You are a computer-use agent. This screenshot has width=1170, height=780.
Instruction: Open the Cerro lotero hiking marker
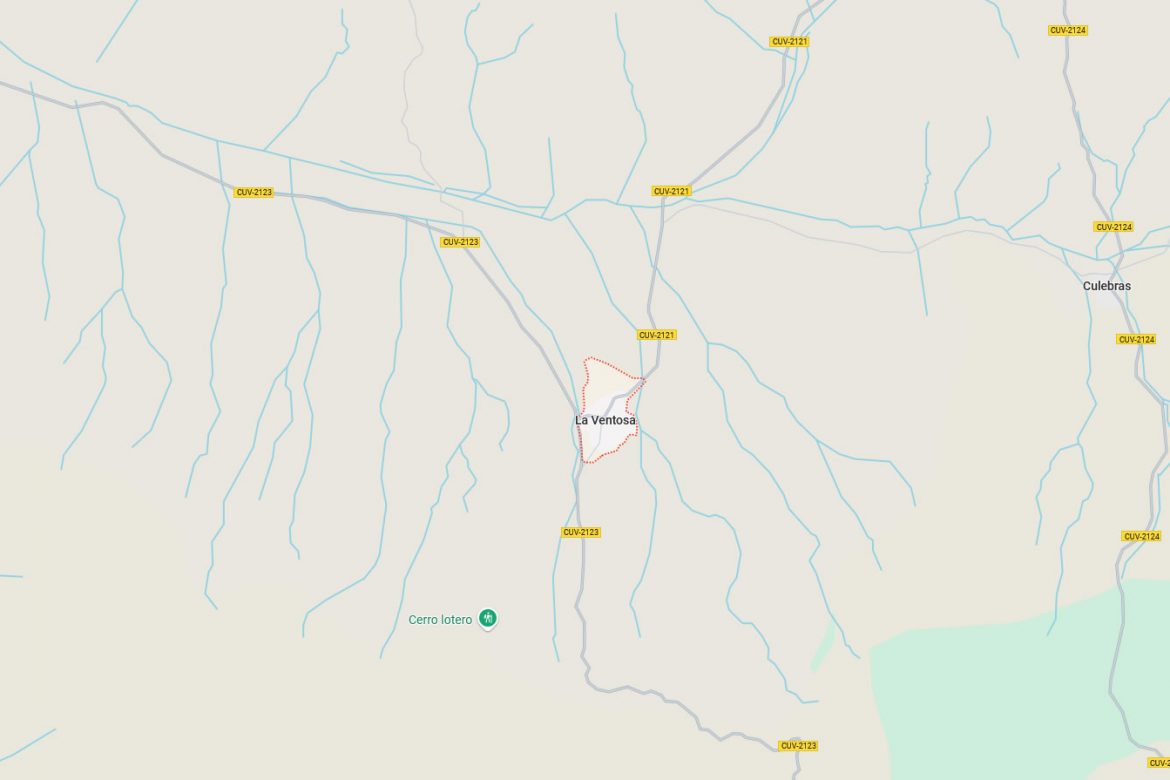click(488, 619)
